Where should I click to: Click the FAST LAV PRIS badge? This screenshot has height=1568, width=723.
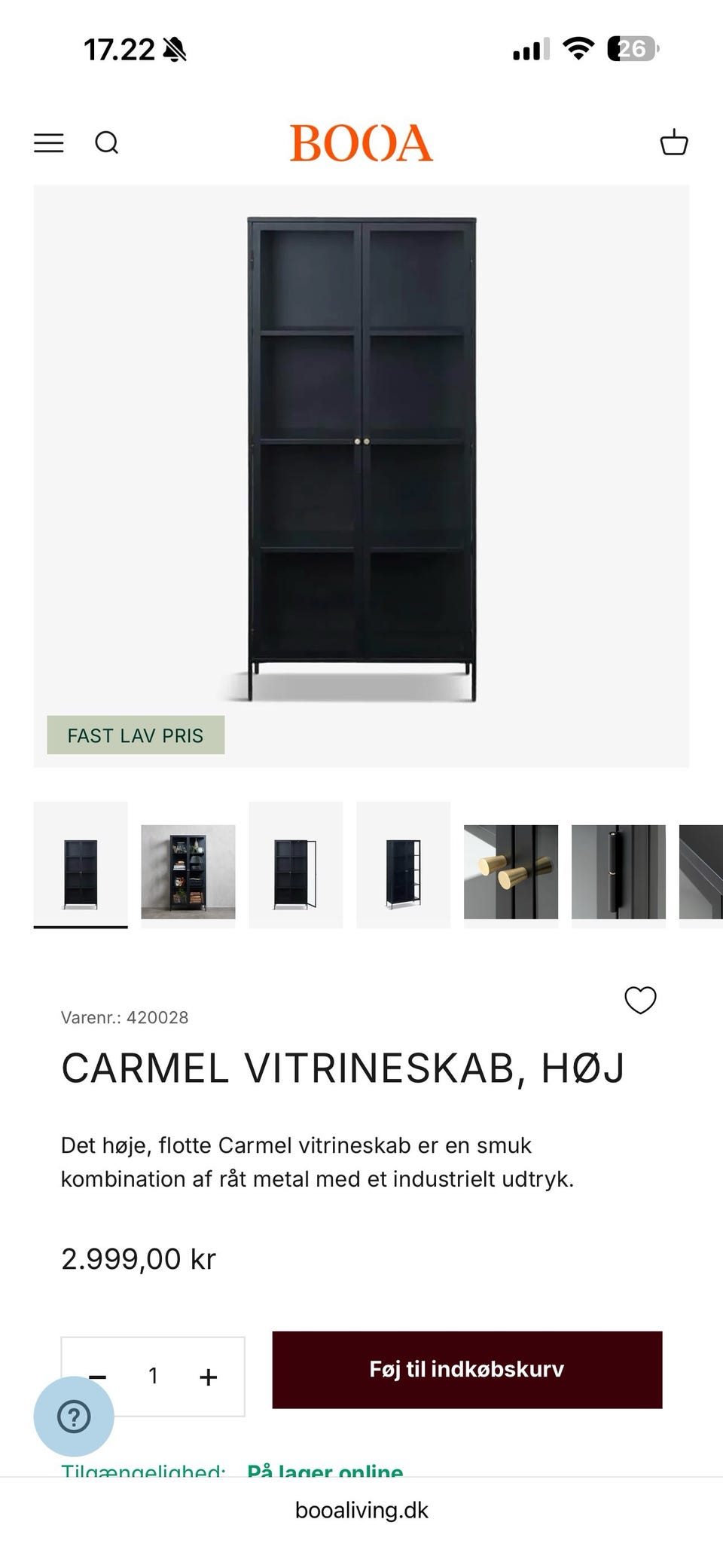pos(136,735)
